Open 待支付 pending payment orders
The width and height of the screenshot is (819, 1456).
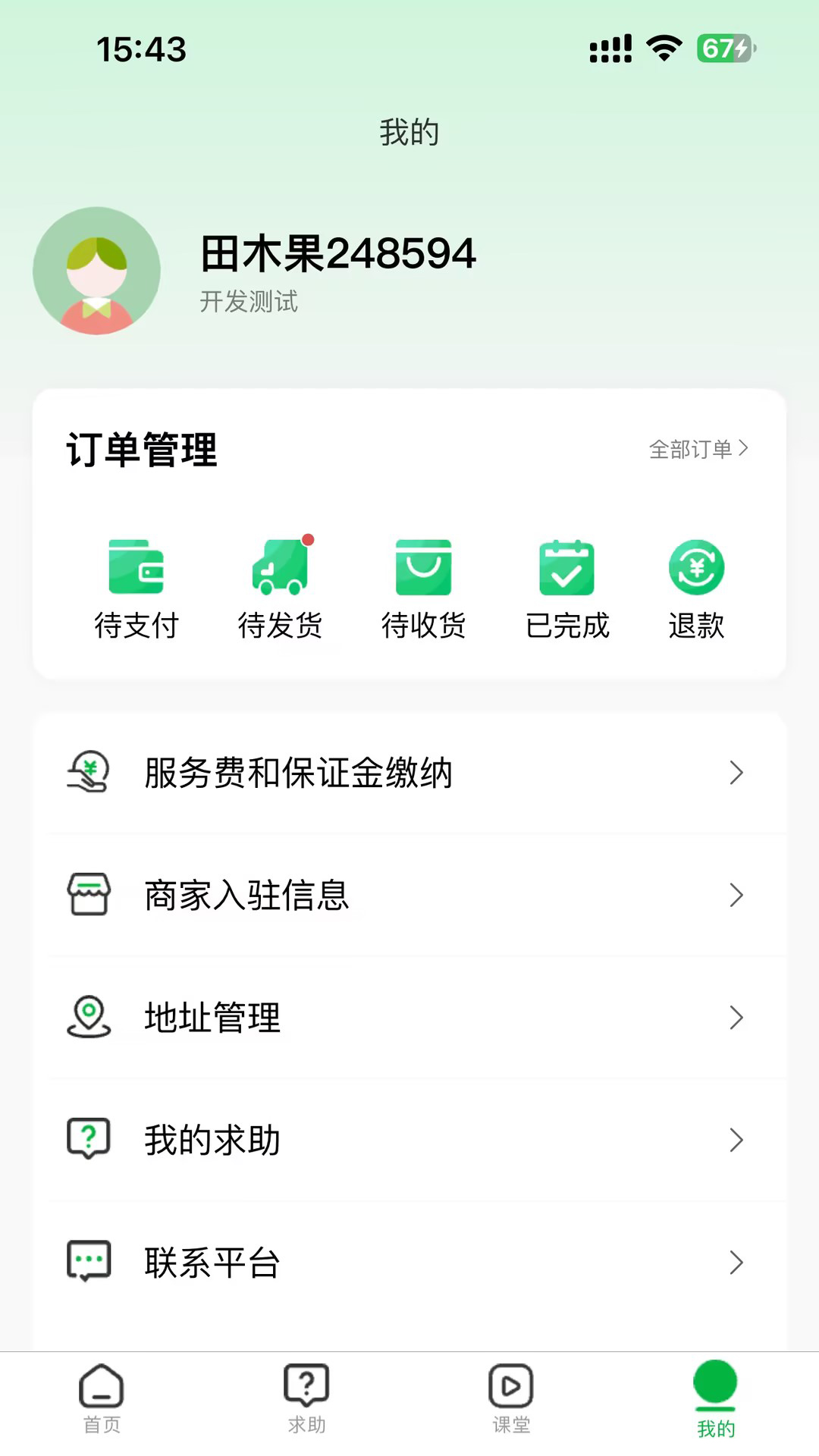coord(136,589)
